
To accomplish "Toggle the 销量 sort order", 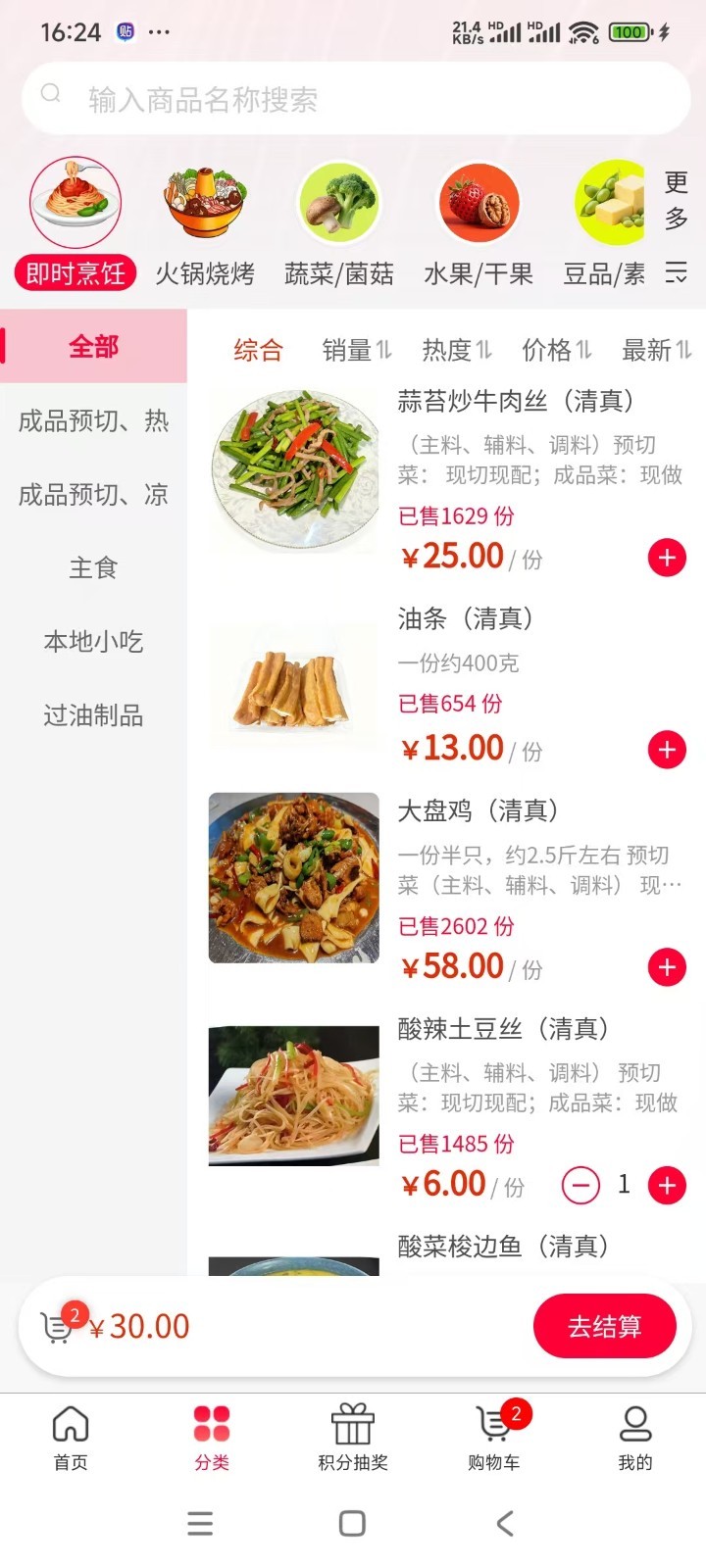I will point(355,350).
